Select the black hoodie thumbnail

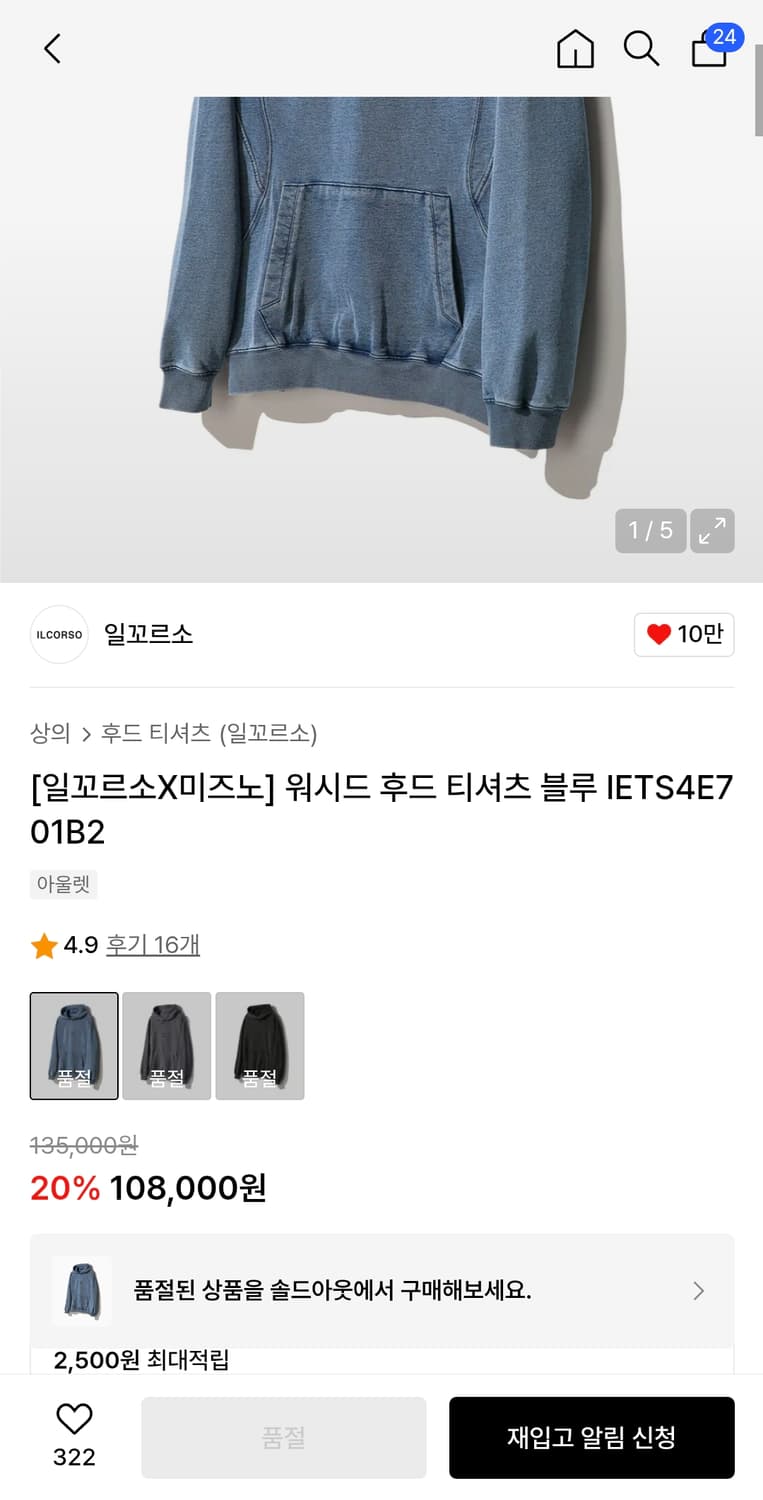[260, 1045]
